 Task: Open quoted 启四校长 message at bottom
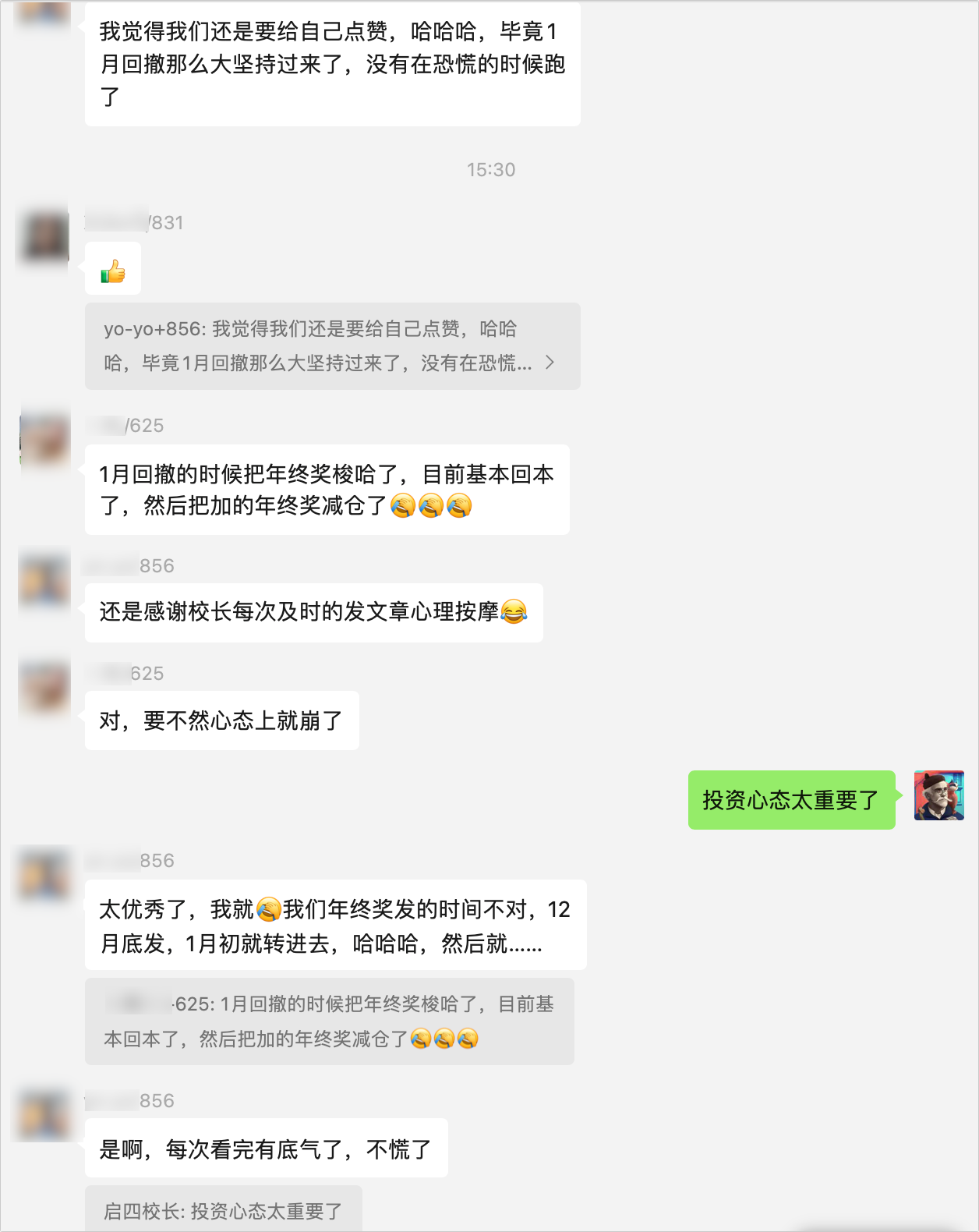[223, 1210]
